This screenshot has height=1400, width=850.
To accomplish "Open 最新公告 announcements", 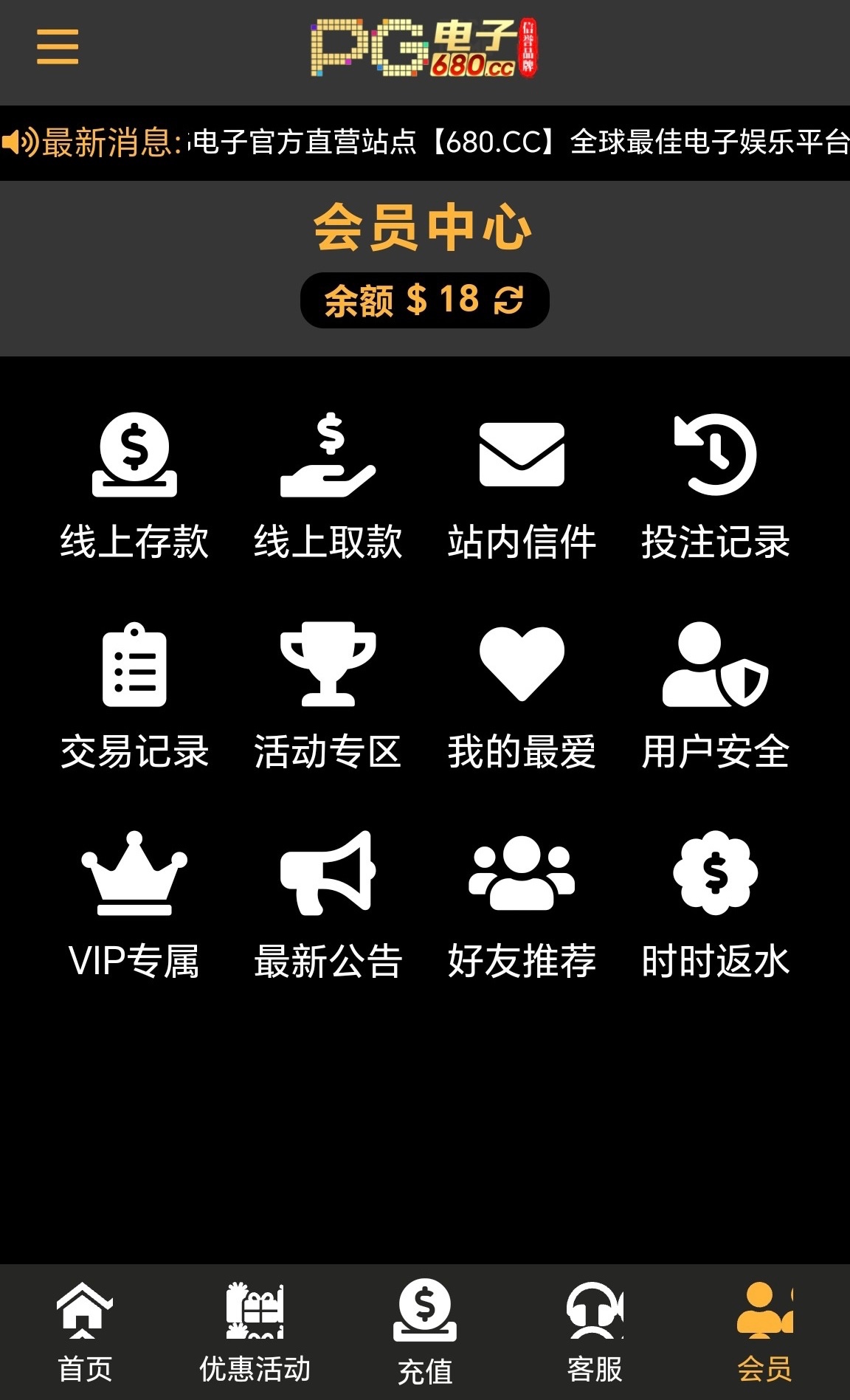I will [x=328, y=905].
